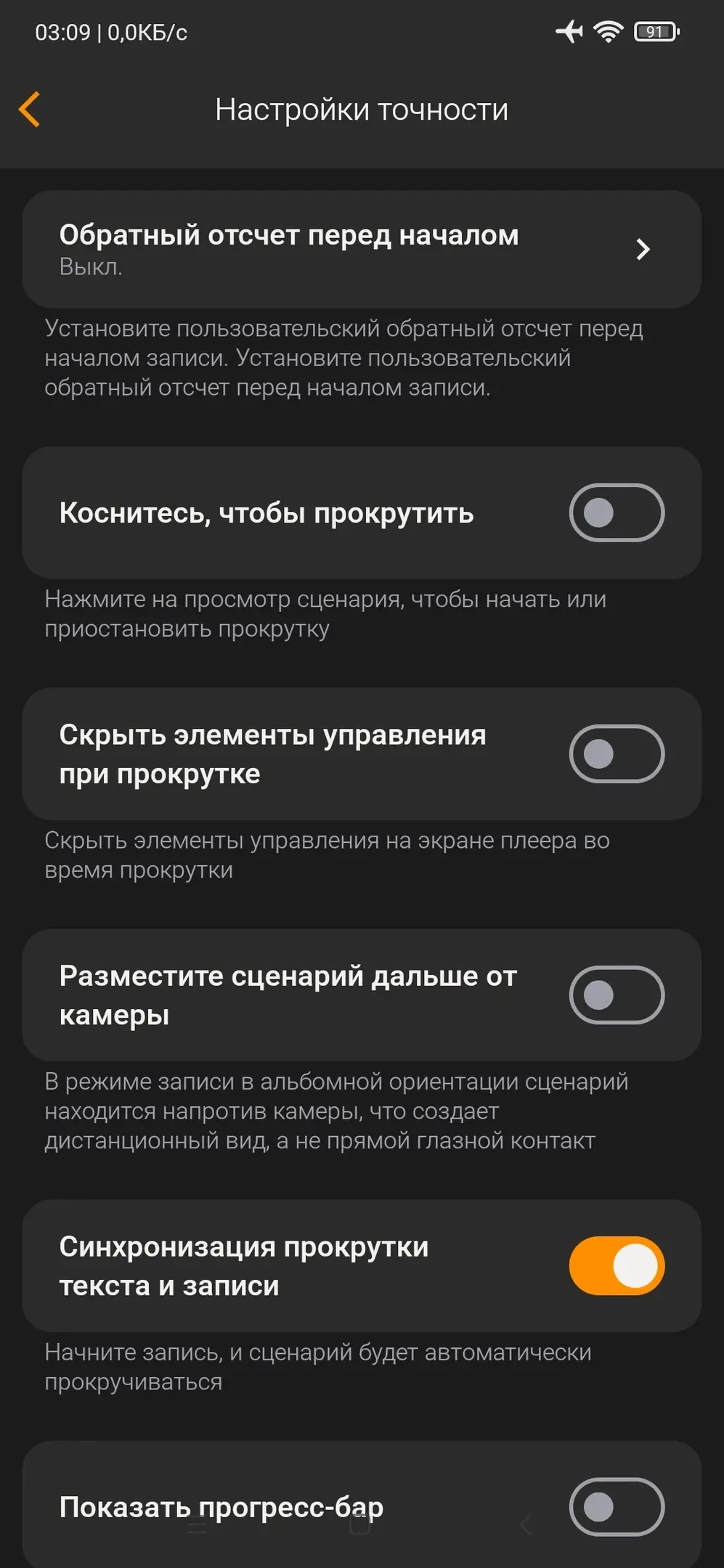Open "Обратный отсчет перед началом" setting
The height and width of the screenshot is (1568, 724).
[x=361, y=249]
